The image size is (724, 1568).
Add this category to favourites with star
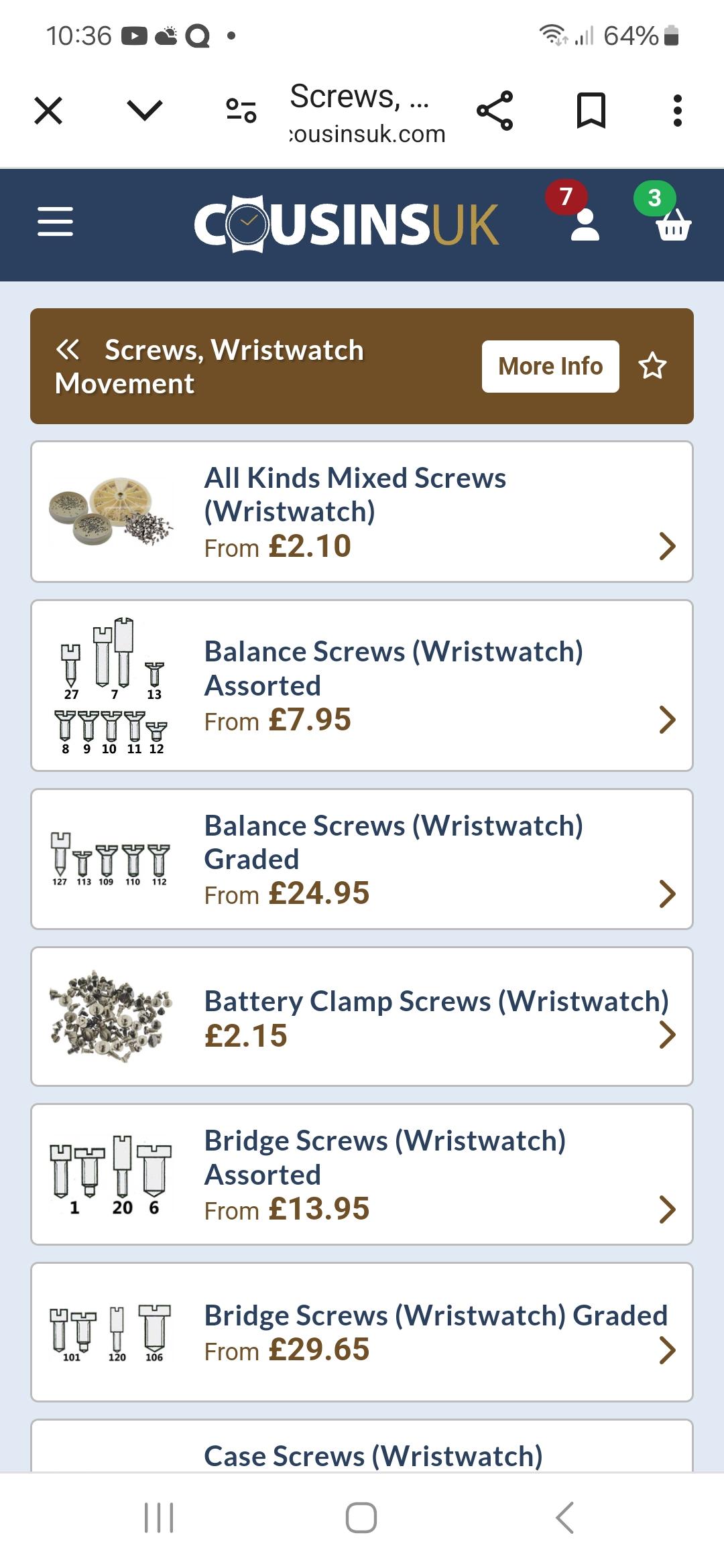pyautogui.click(x=652, y=367)
